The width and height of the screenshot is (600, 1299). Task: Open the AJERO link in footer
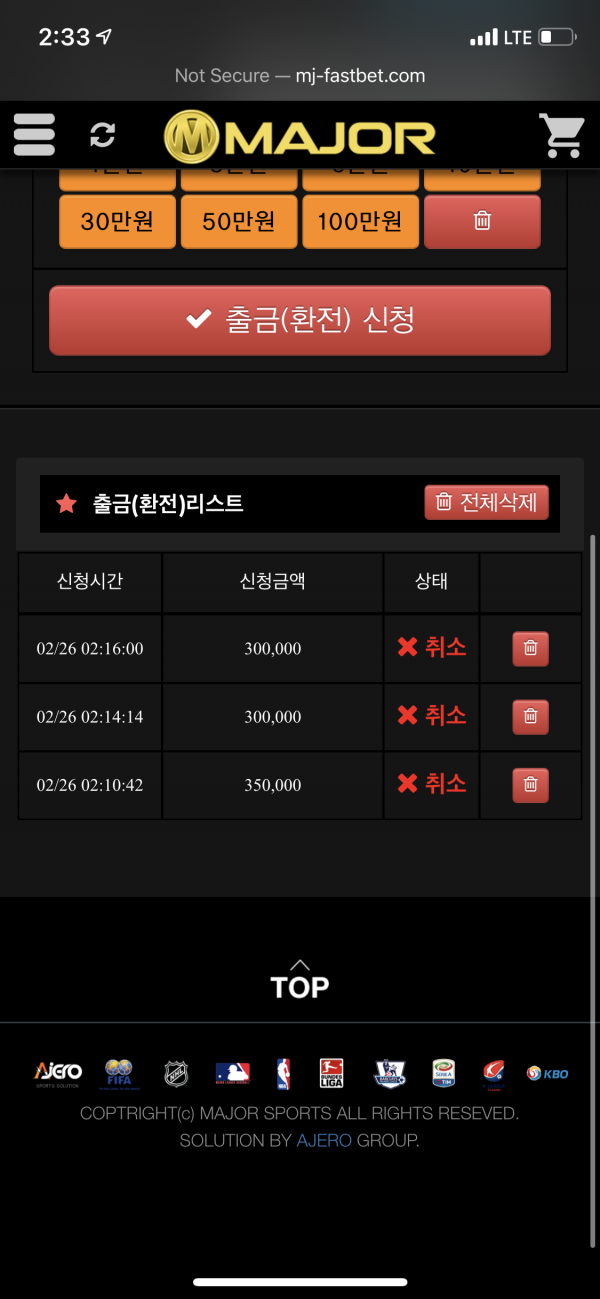(x=324, y=1140)
